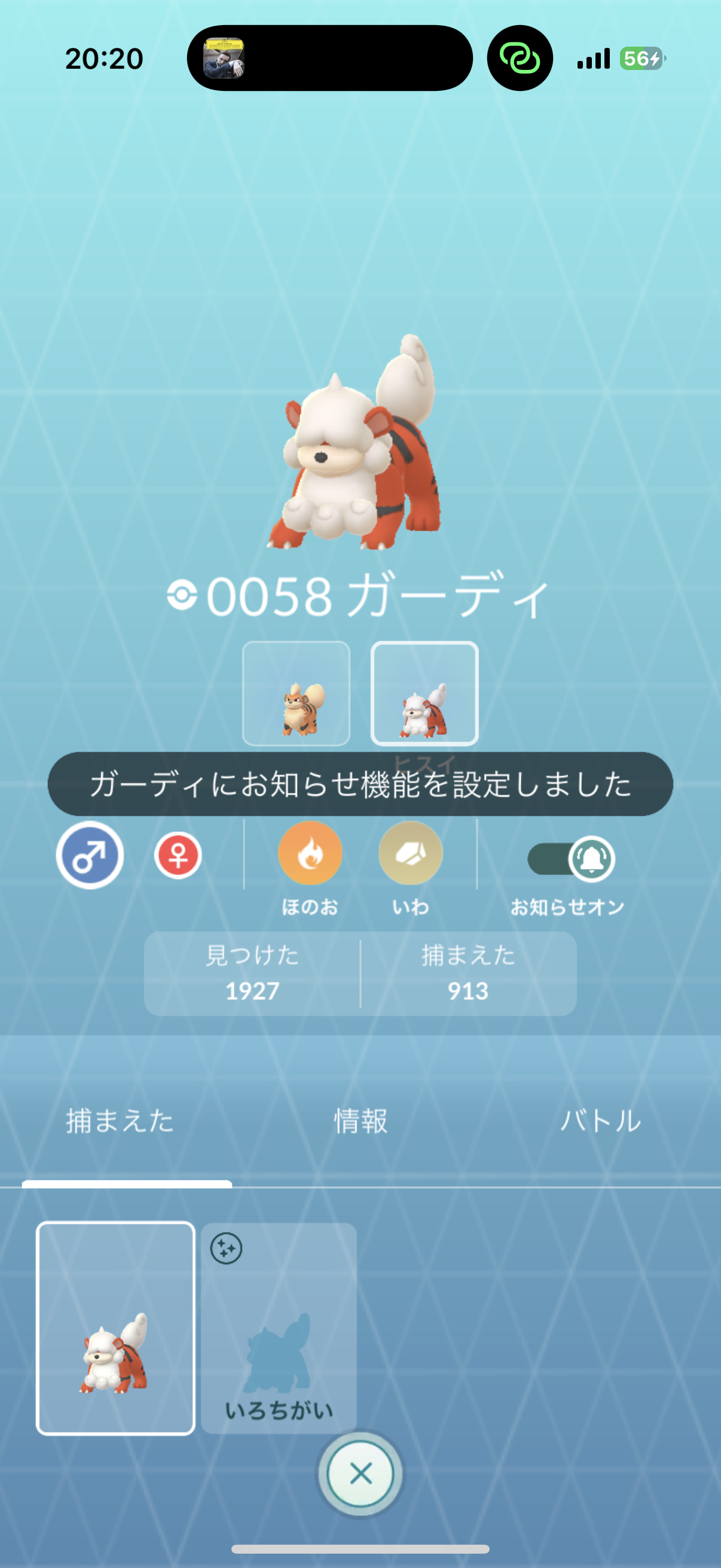Switch to the バトル tab

[x=600, y=1121]
